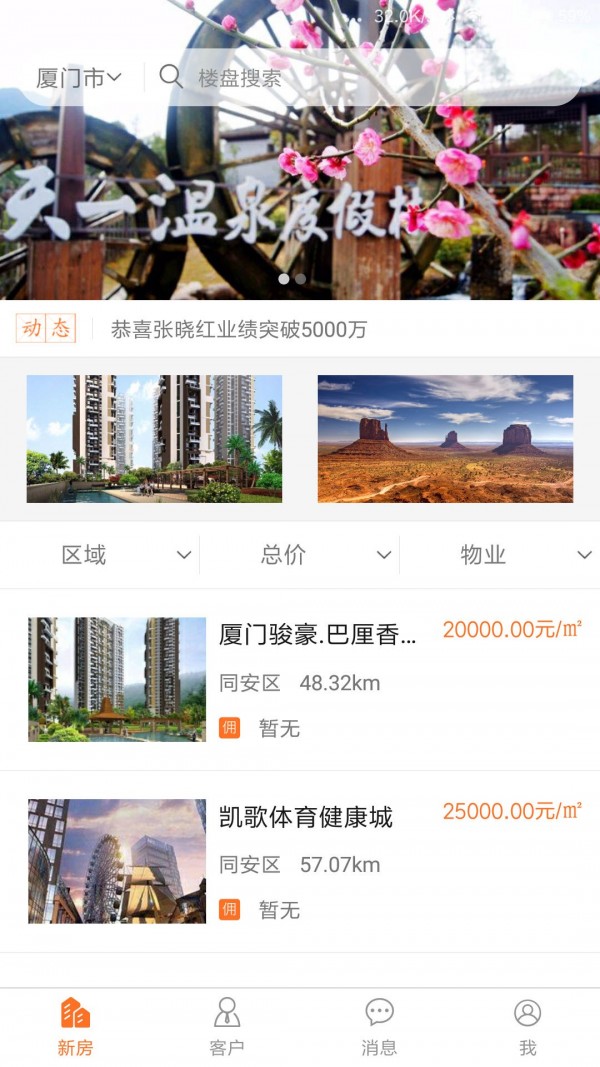The height and width of the screenshot is (1067, 600).
Task: Expand the 区域 filter
Action: (100, 555)
